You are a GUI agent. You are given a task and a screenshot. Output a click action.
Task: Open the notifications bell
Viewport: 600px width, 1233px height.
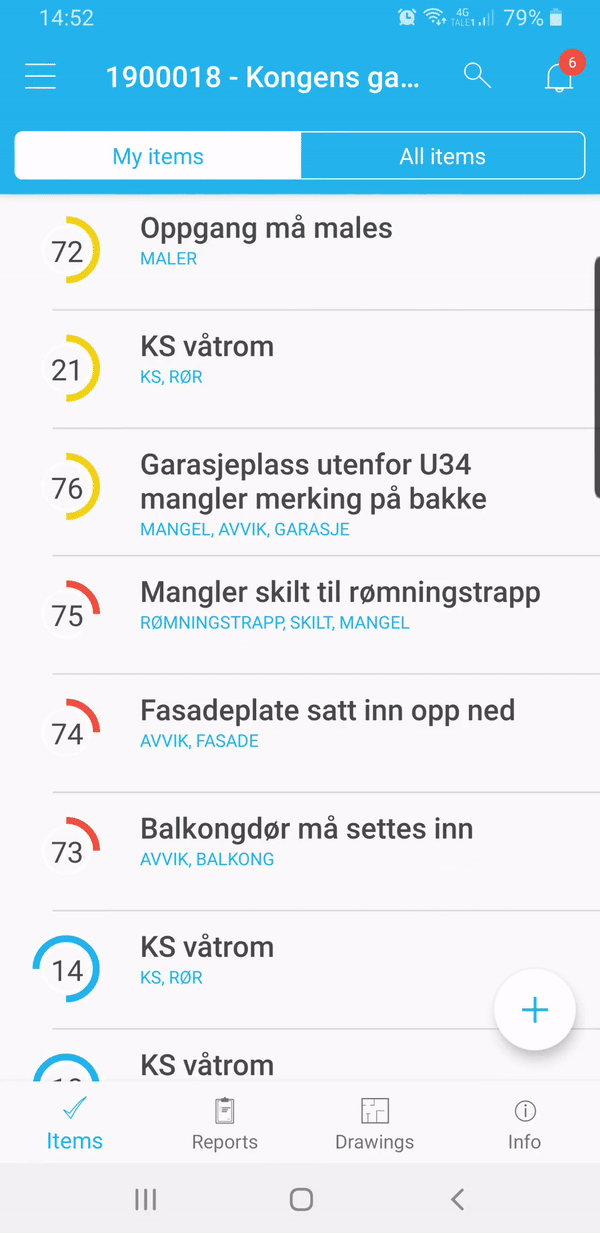tap(559, 77)
